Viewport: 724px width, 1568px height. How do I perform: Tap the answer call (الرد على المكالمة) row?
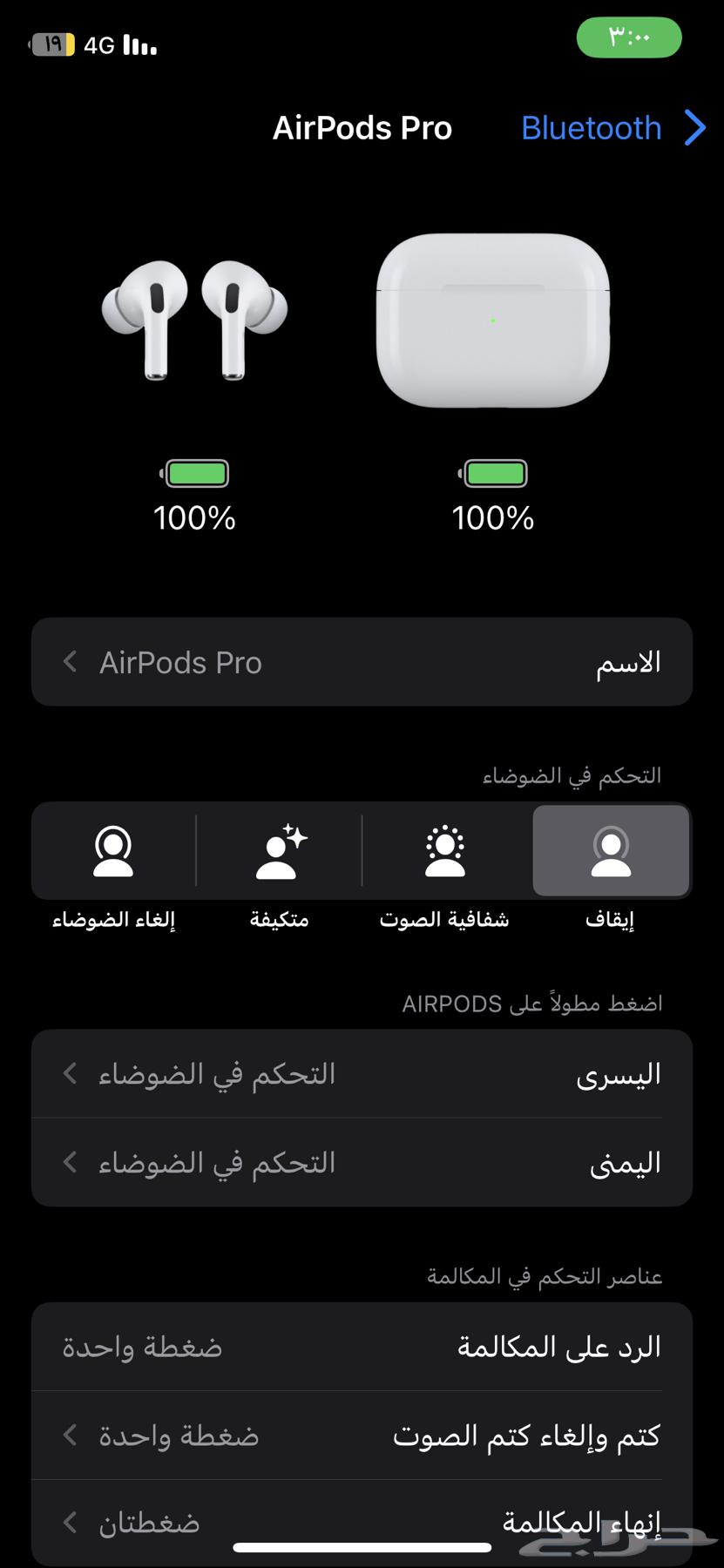click(x=362, y=1346)
